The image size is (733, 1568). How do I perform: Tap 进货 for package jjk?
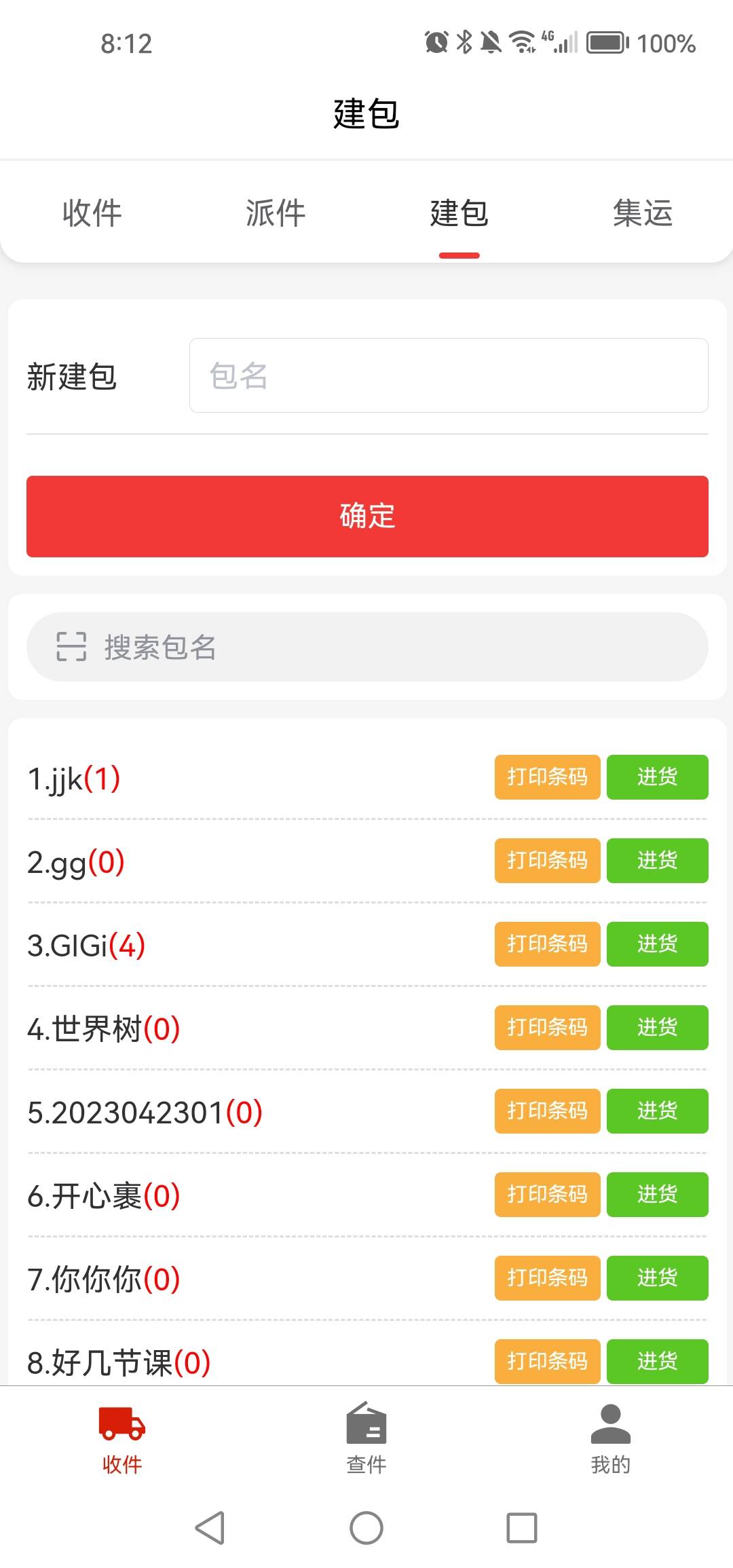click(657, 777)
